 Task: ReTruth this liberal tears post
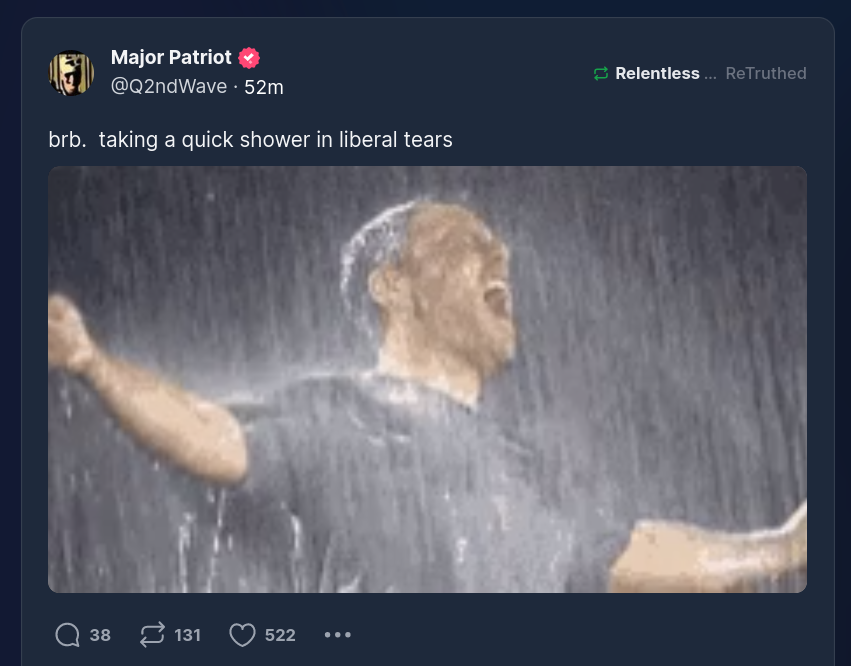(x=152, y=635)
